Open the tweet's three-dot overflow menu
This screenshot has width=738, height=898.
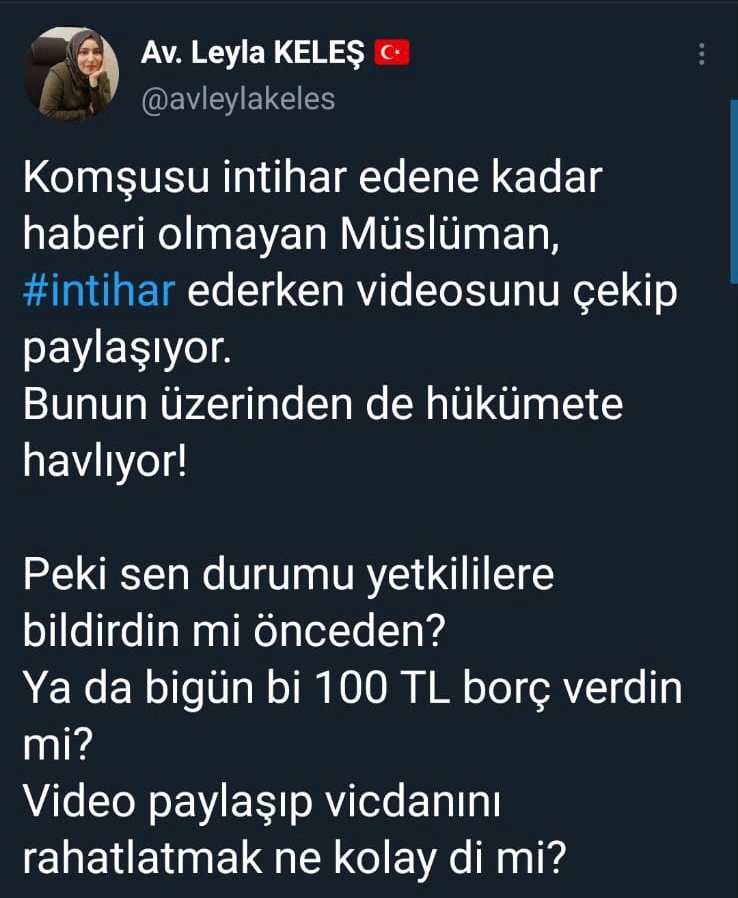click(x=701, y=54)
